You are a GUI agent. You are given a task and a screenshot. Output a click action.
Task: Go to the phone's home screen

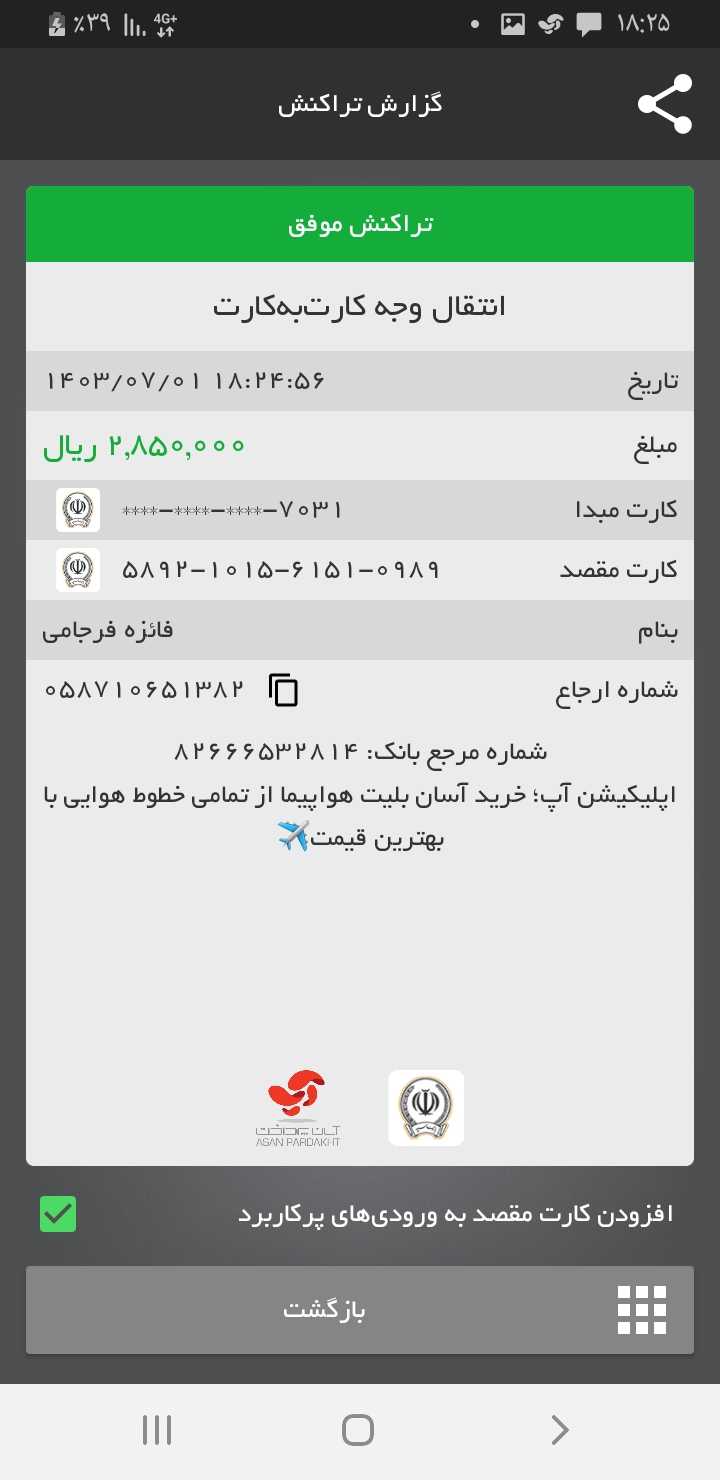point(358,1430)
